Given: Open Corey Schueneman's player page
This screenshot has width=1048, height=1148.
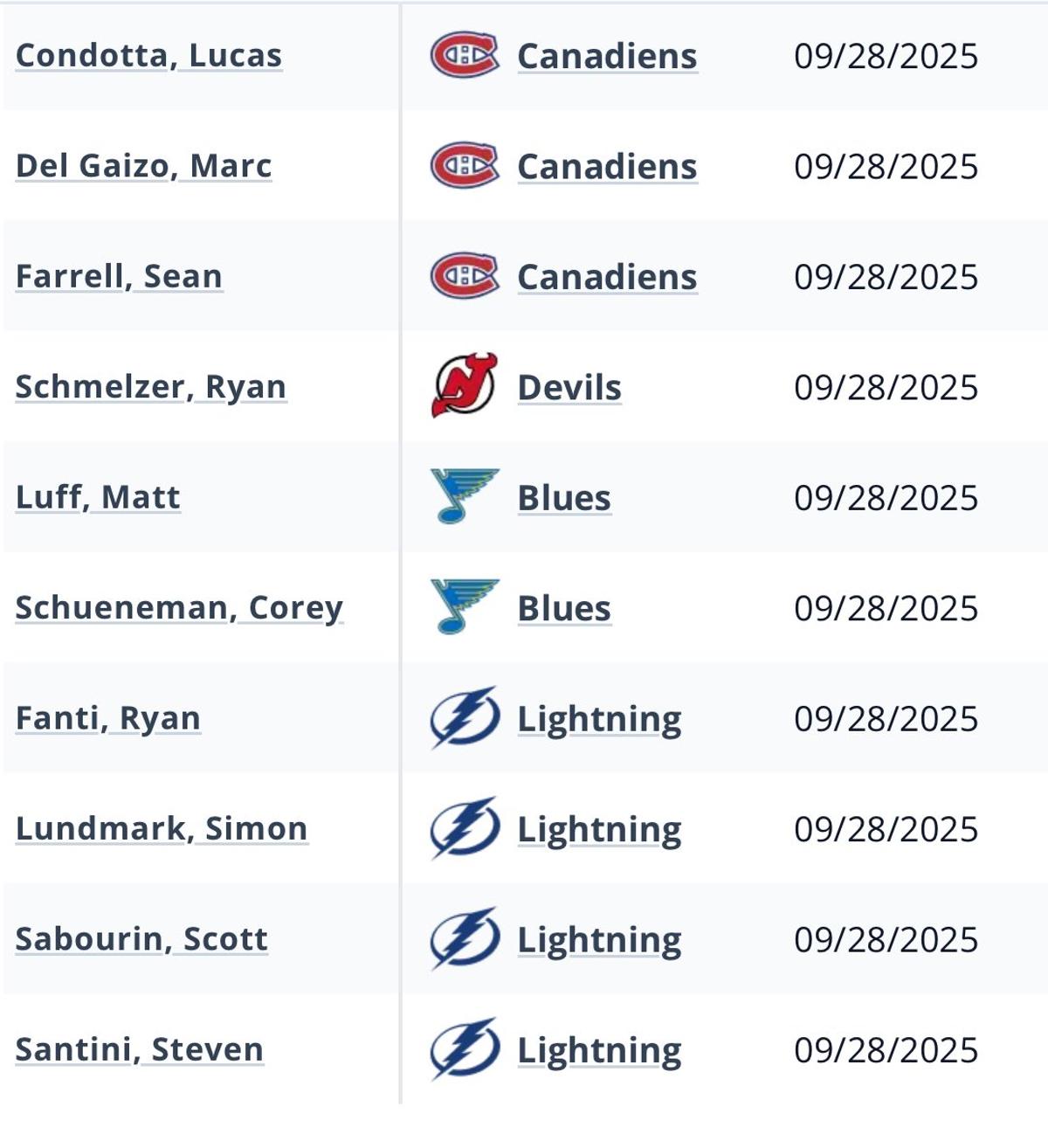Looking at the screenshot, I should pyautogui.click(x=179, y=607).
